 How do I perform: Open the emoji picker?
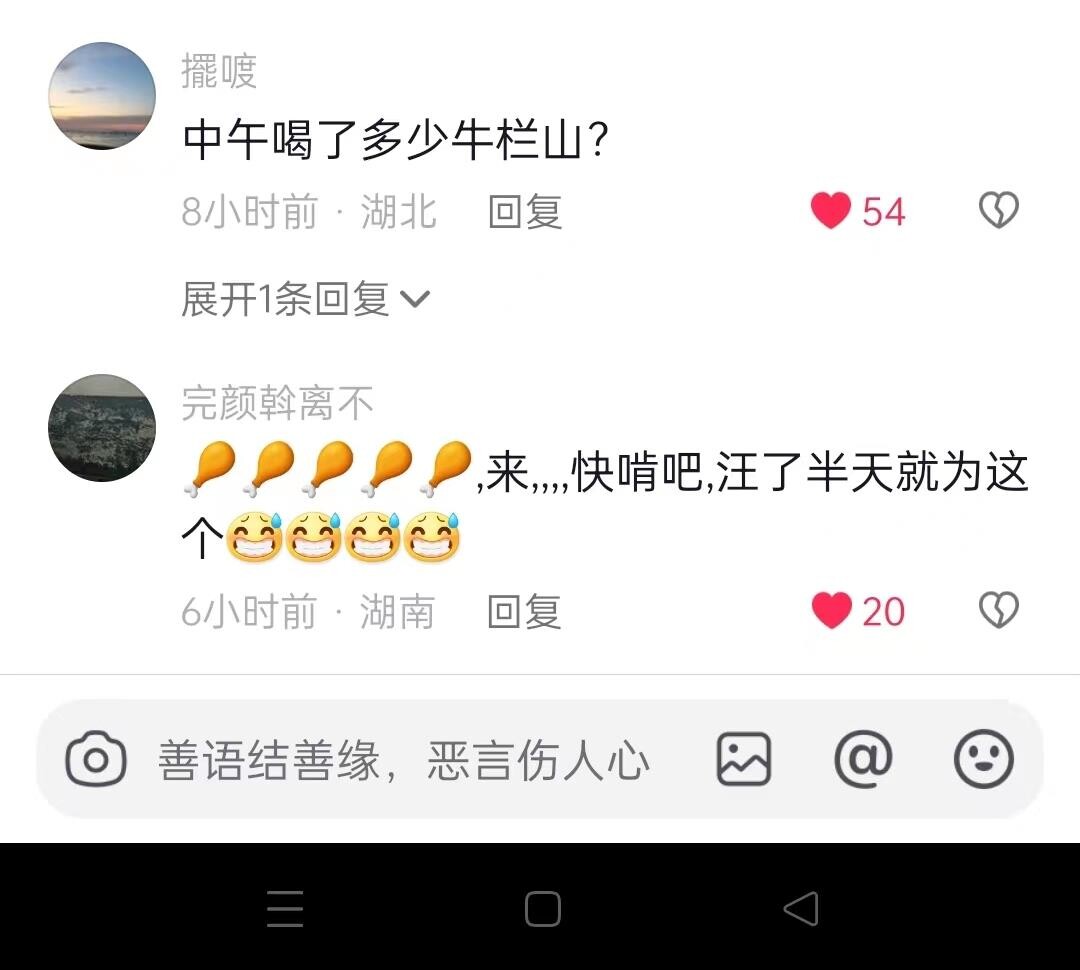click(x=984, y=759)
